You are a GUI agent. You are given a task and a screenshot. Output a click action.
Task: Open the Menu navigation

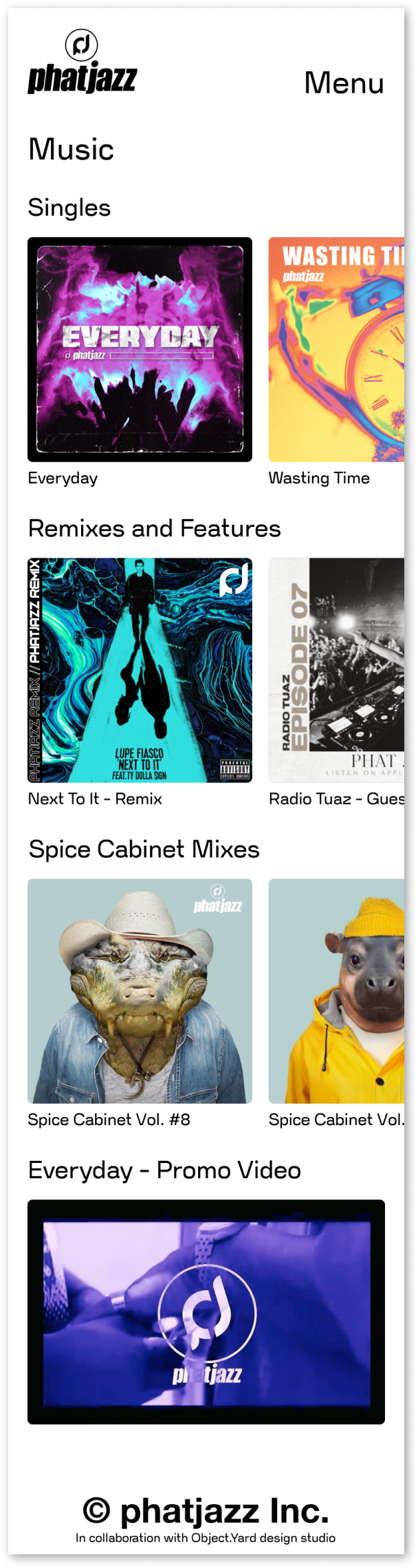coord(344,83)
